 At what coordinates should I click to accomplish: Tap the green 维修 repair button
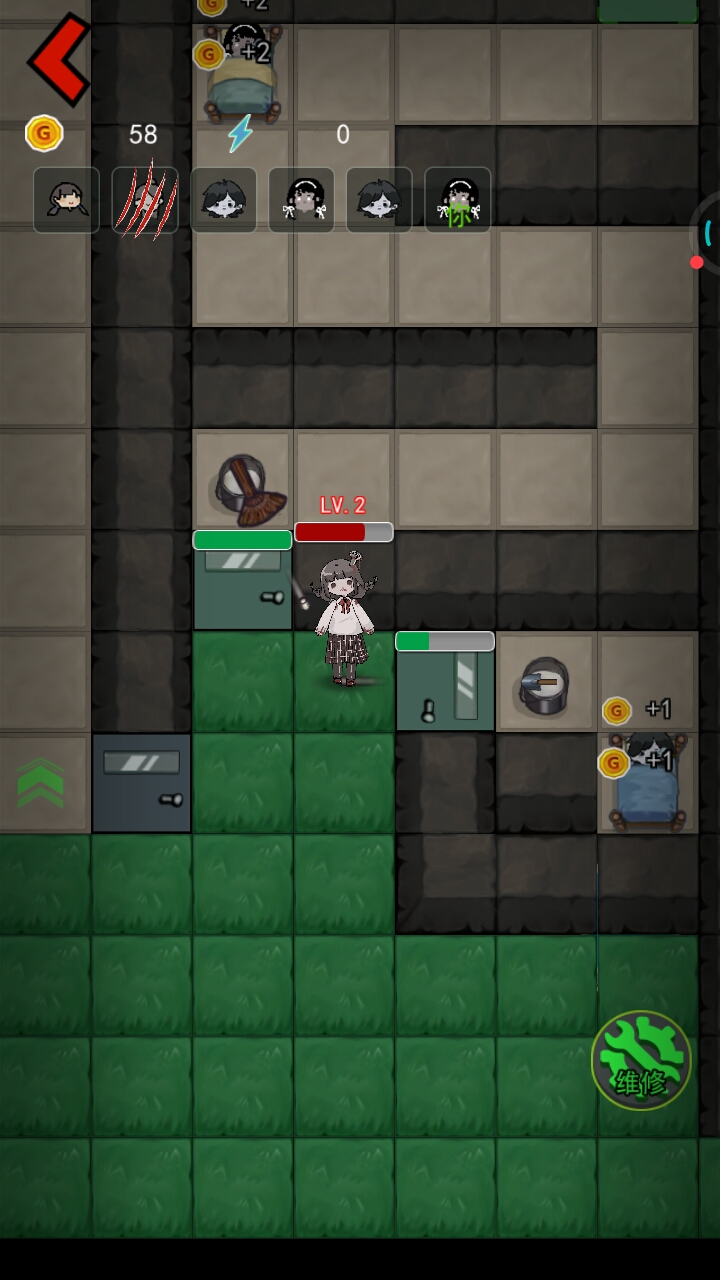(641, 1061)
